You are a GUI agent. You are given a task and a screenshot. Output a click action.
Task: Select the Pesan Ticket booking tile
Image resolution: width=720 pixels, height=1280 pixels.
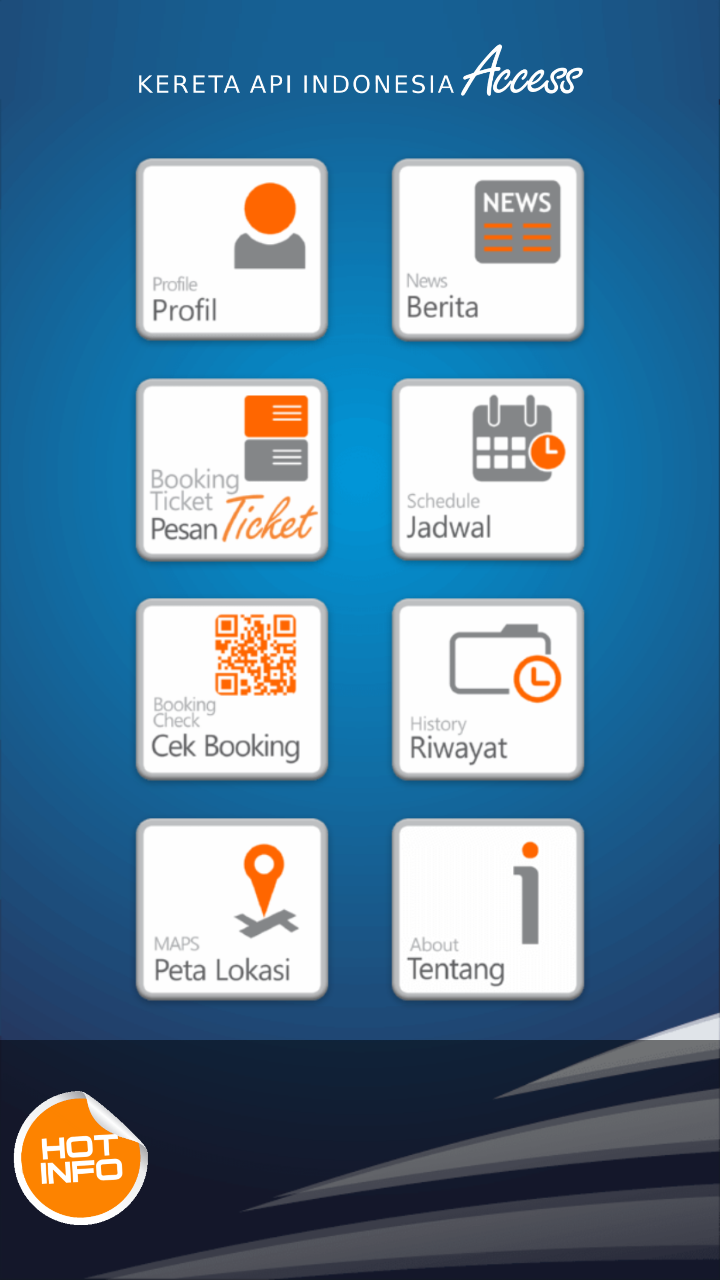pyautogui.click(x=231, y=468)
